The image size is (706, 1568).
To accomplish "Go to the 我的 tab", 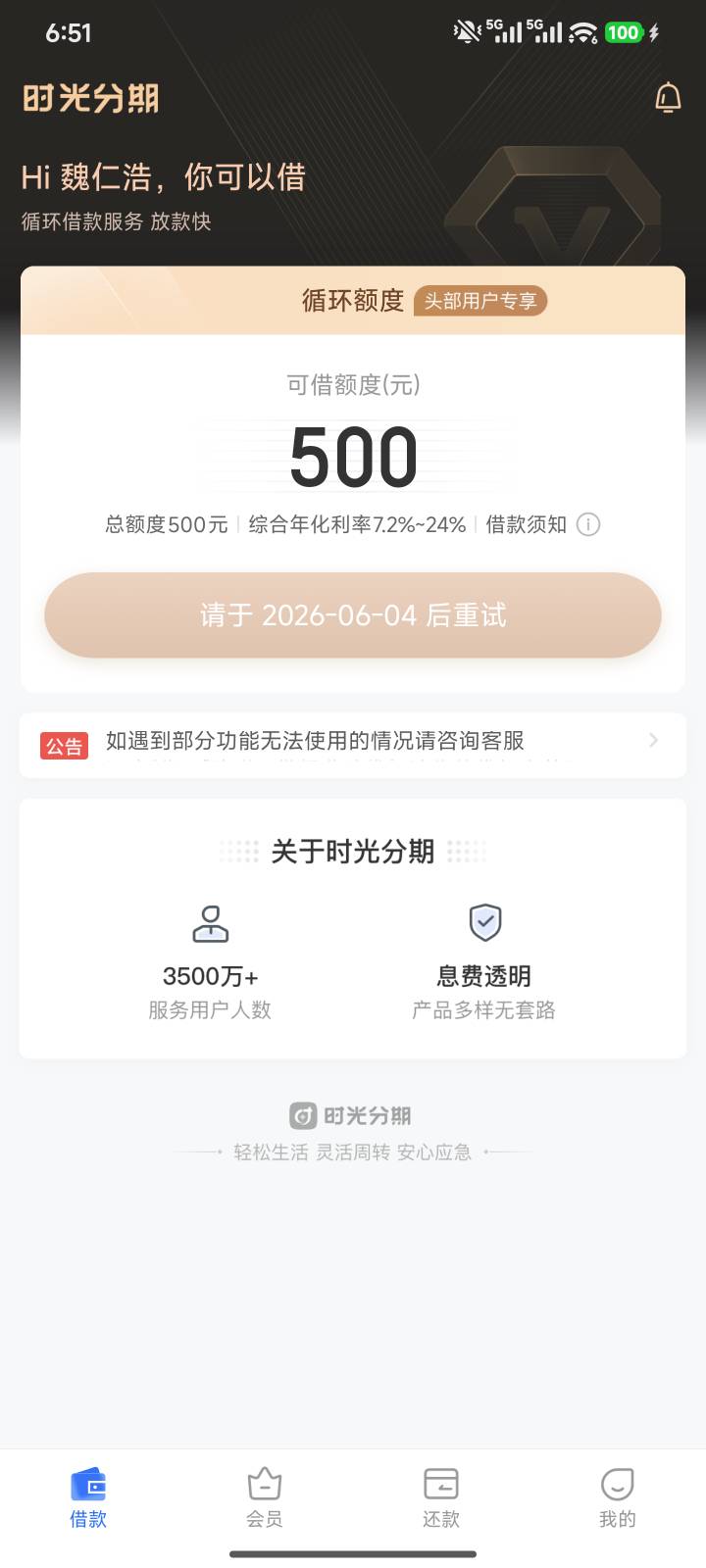I will coord(618,1497).
